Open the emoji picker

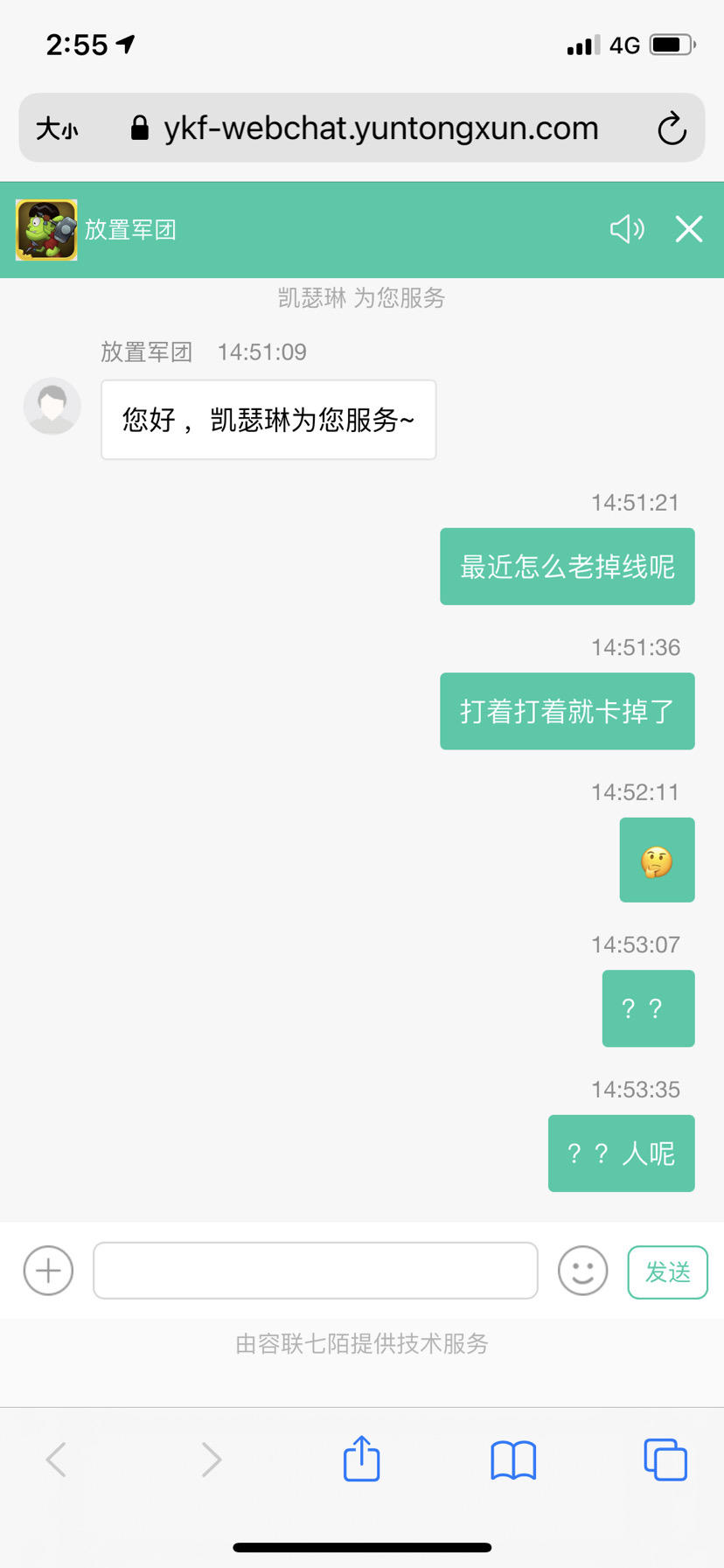pos(582,1271)
